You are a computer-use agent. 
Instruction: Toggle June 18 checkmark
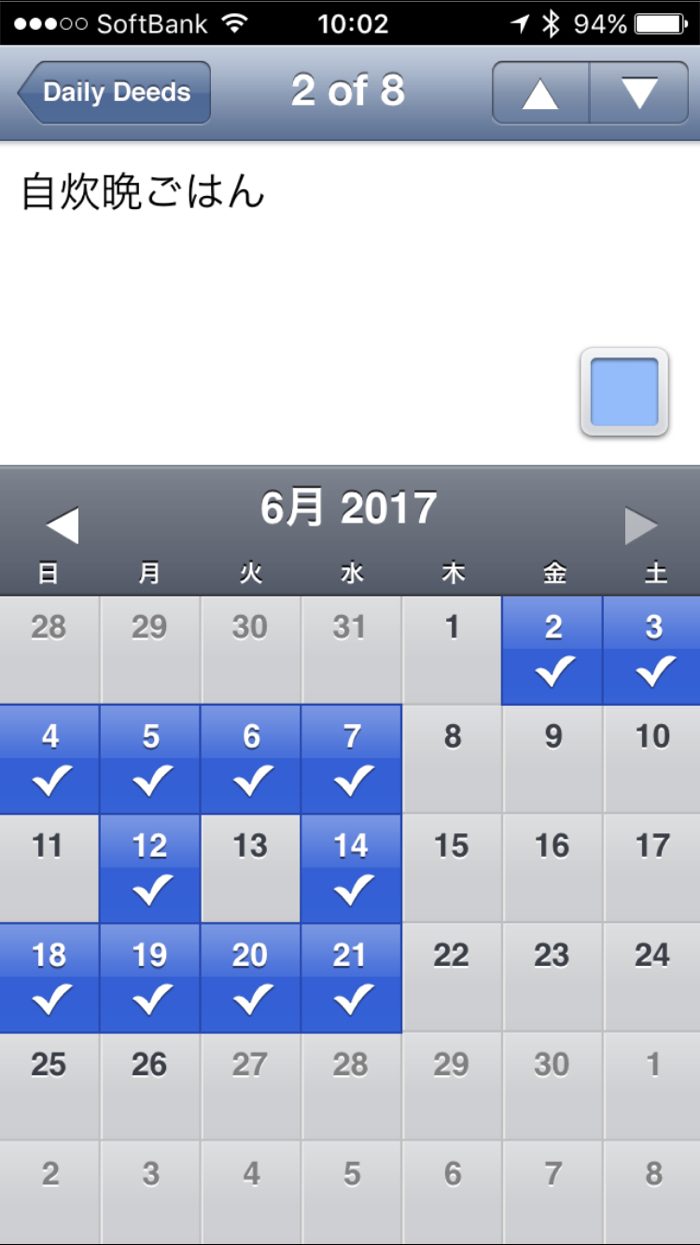[x=49, y=978]
